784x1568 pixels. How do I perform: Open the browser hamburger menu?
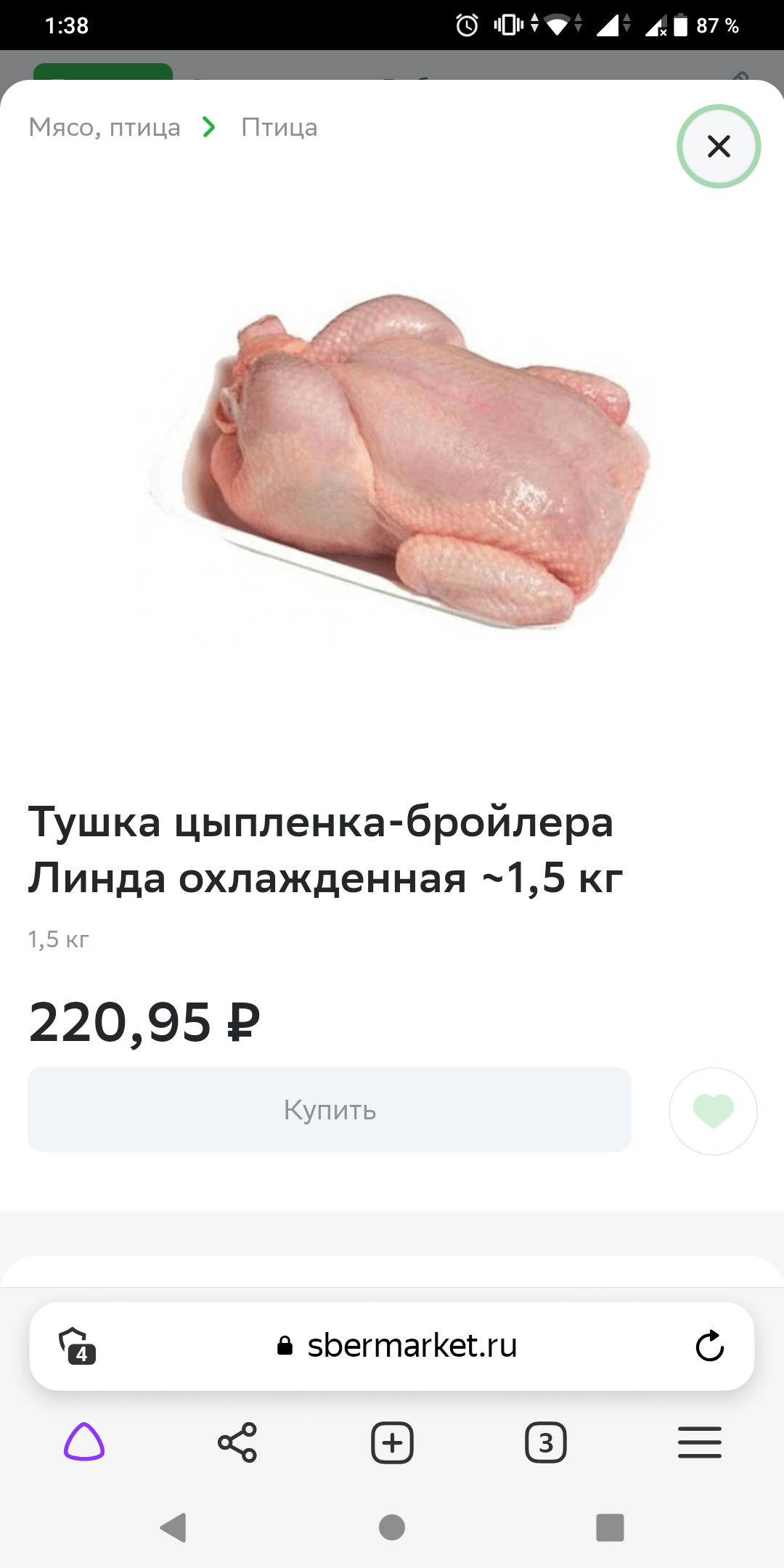(699, 1442)
